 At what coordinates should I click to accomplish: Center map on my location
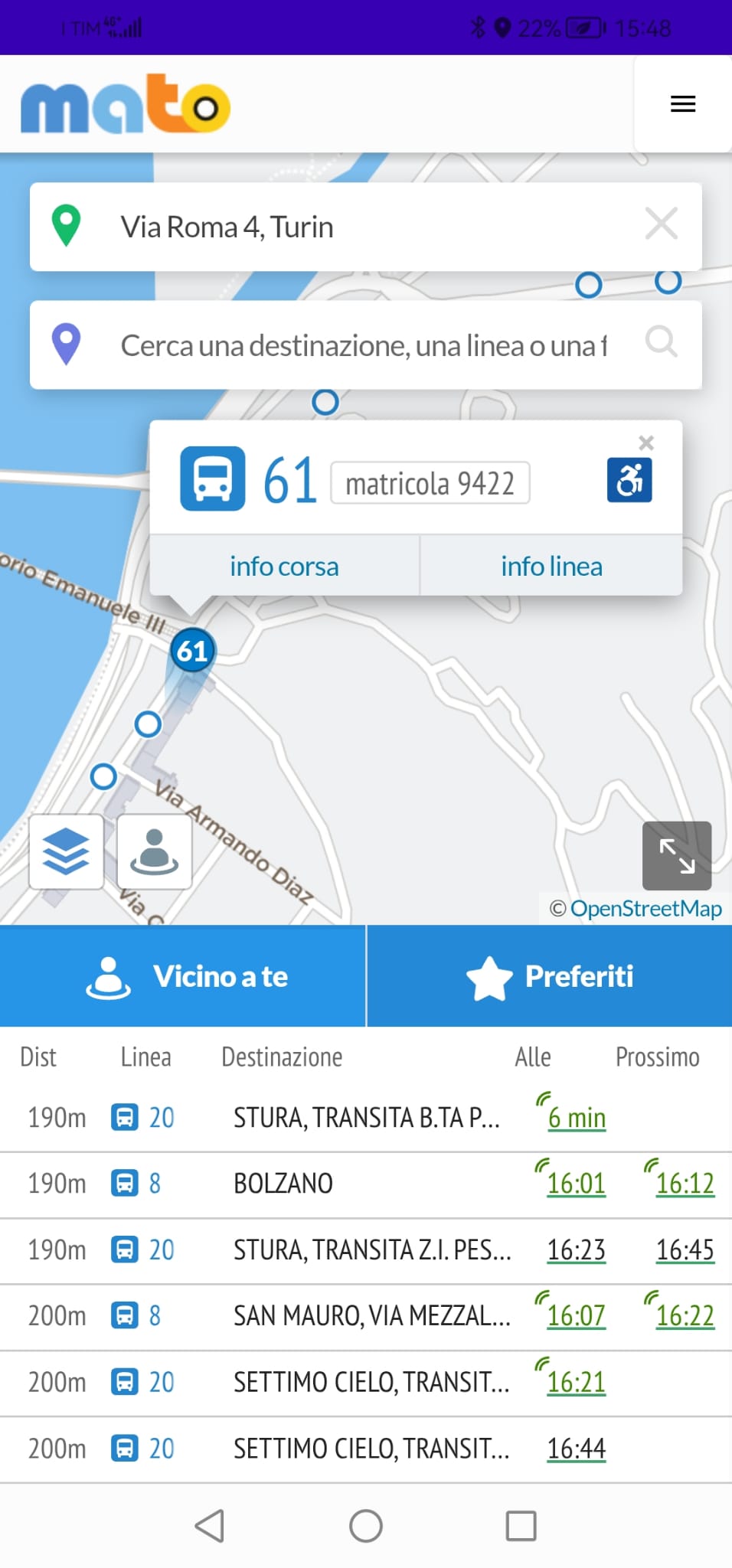[x=155, y=851]
